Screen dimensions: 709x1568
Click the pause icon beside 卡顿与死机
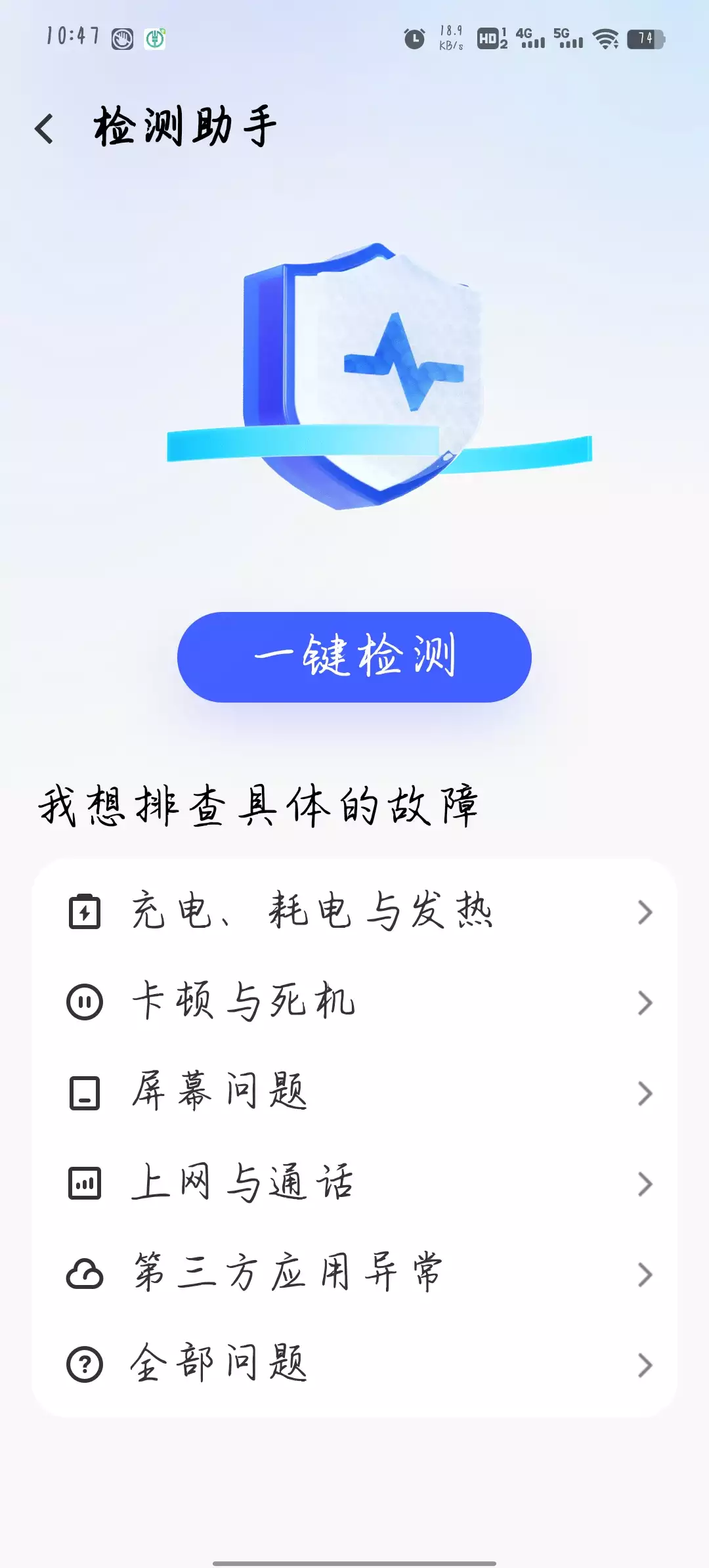pyautogui.click(x=85, y=1001)
